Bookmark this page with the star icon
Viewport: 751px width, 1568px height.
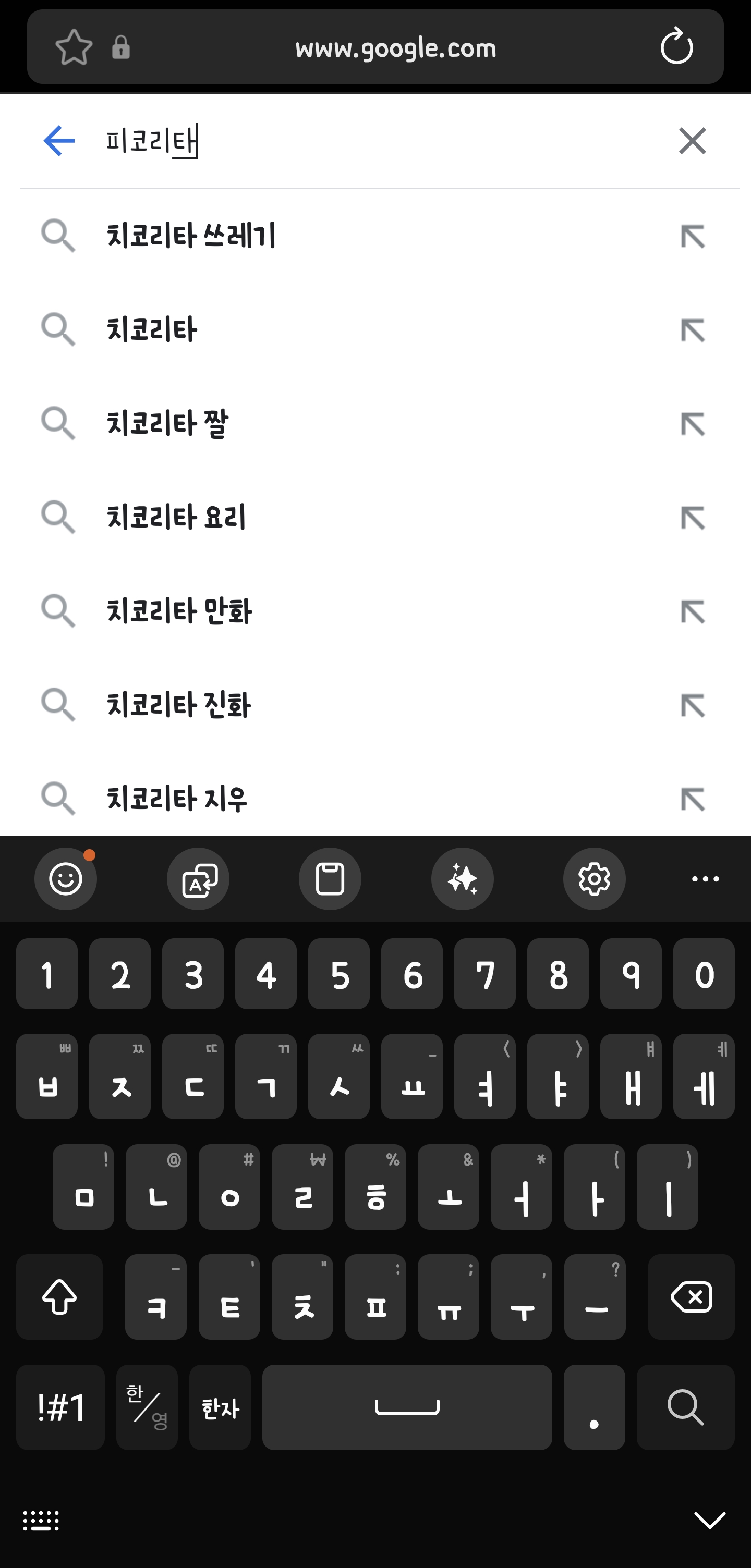pos(74,47)
